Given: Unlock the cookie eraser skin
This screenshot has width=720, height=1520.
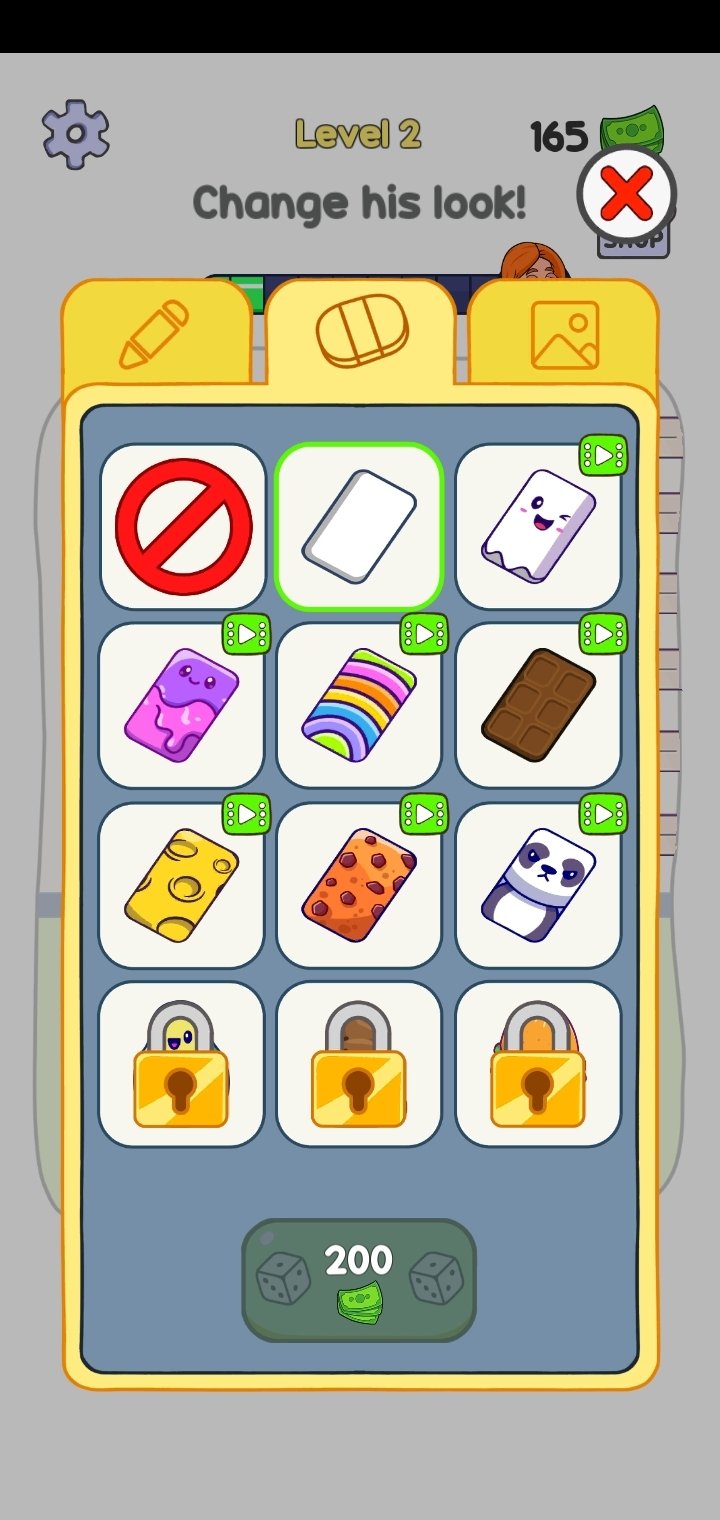Looking at the screenshot, I should 359,885.
